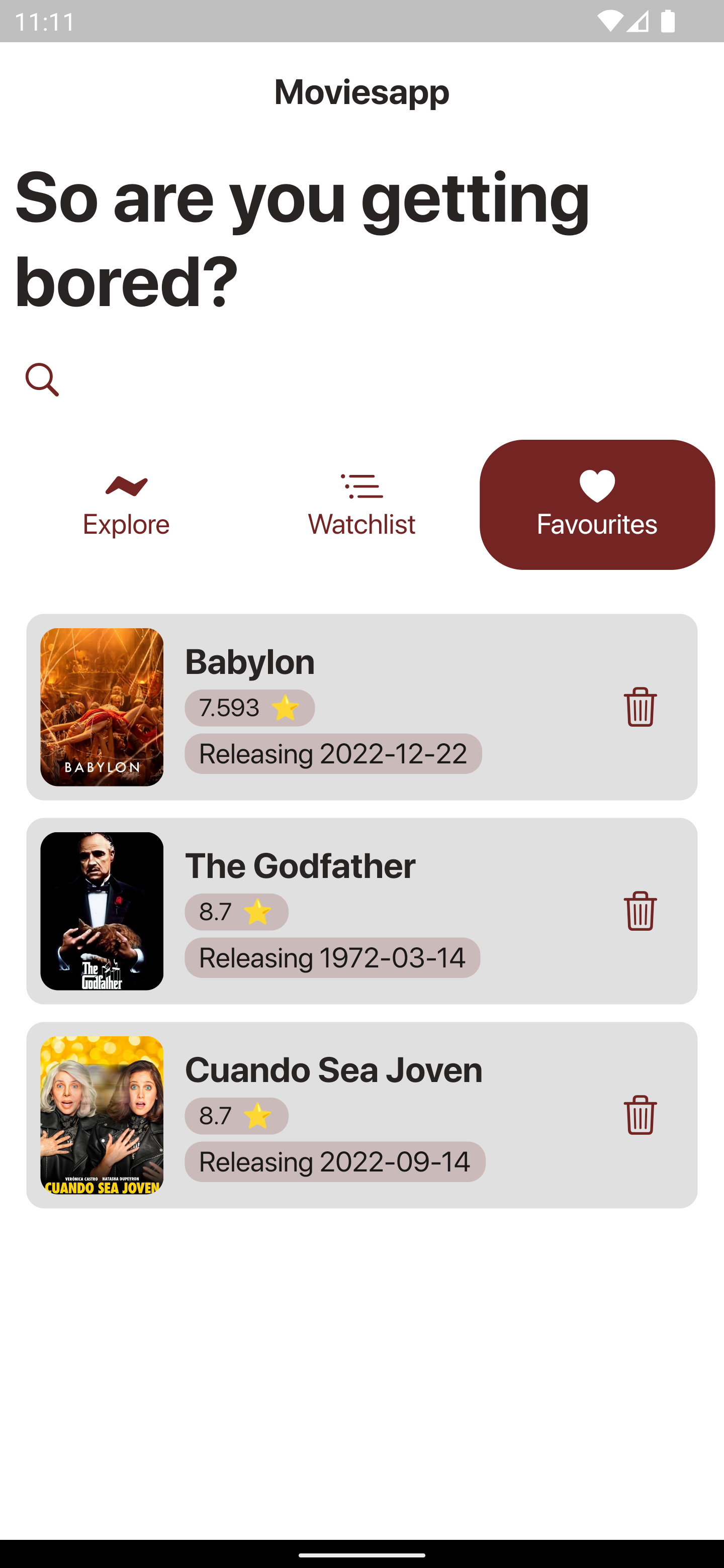Click the Cuando Sea Joven poster
Viewport: 724px width, 1568px height.
101,1115
